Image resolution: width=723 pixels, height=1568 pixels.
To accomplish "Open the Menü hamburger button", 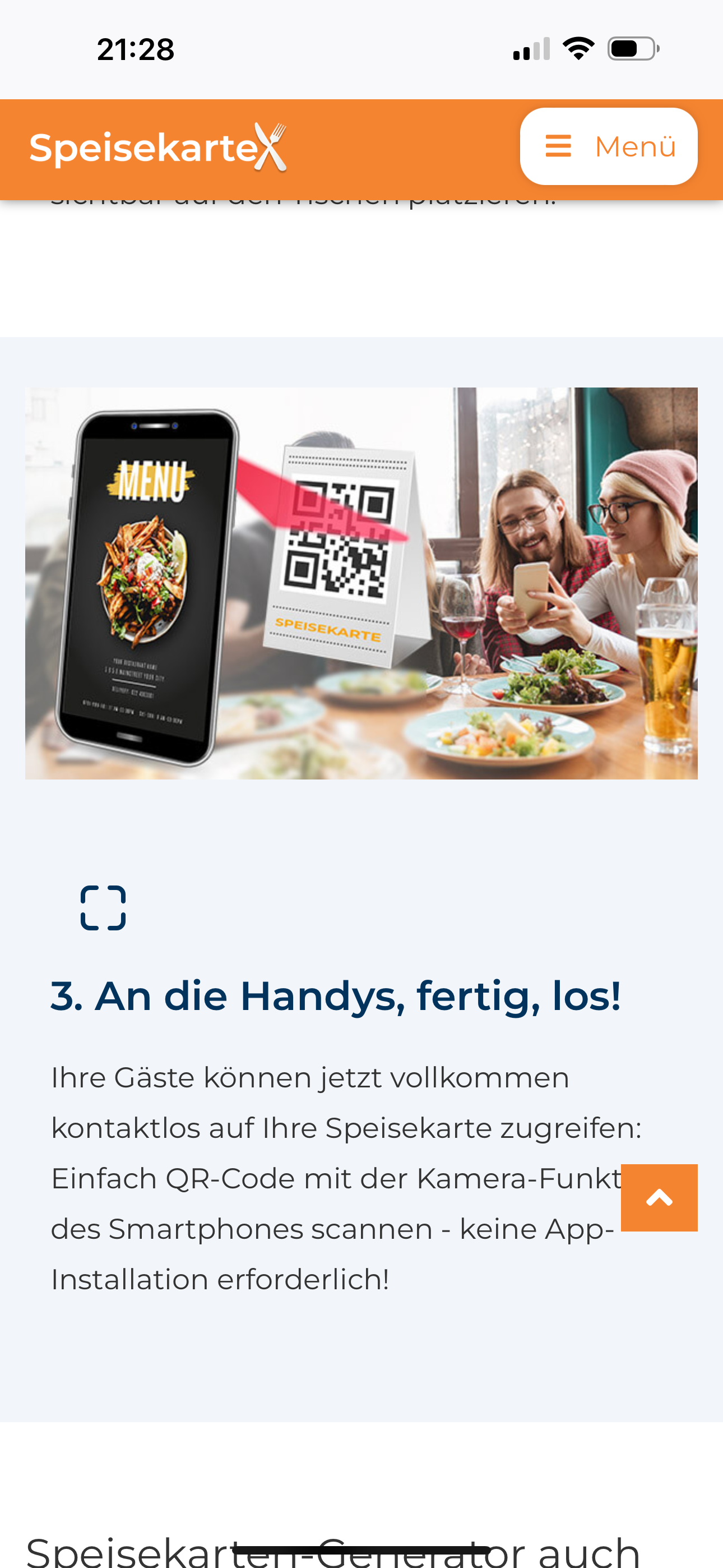I will (x=608, y=147).
